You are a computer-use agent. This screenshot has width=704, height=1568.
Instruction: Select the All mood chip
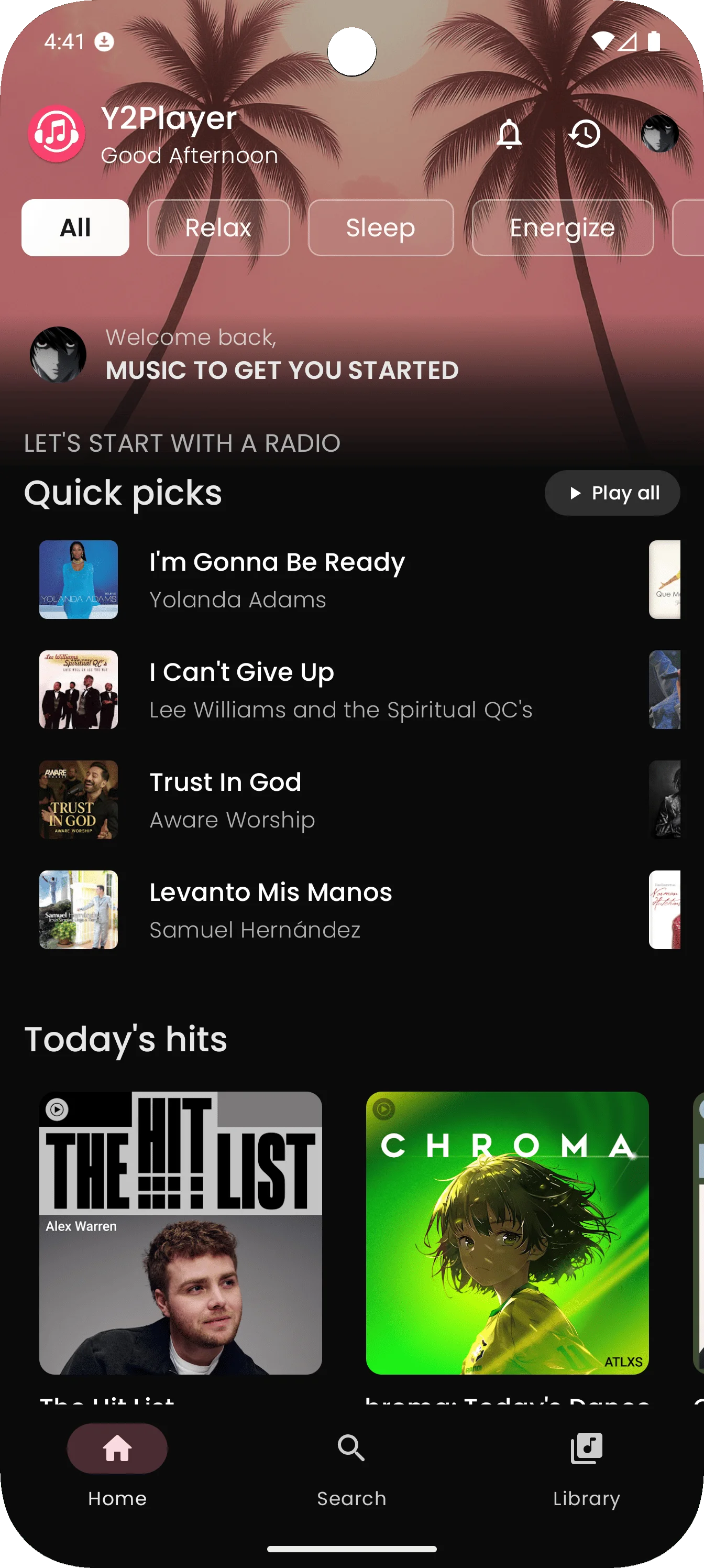pos(75,227)
